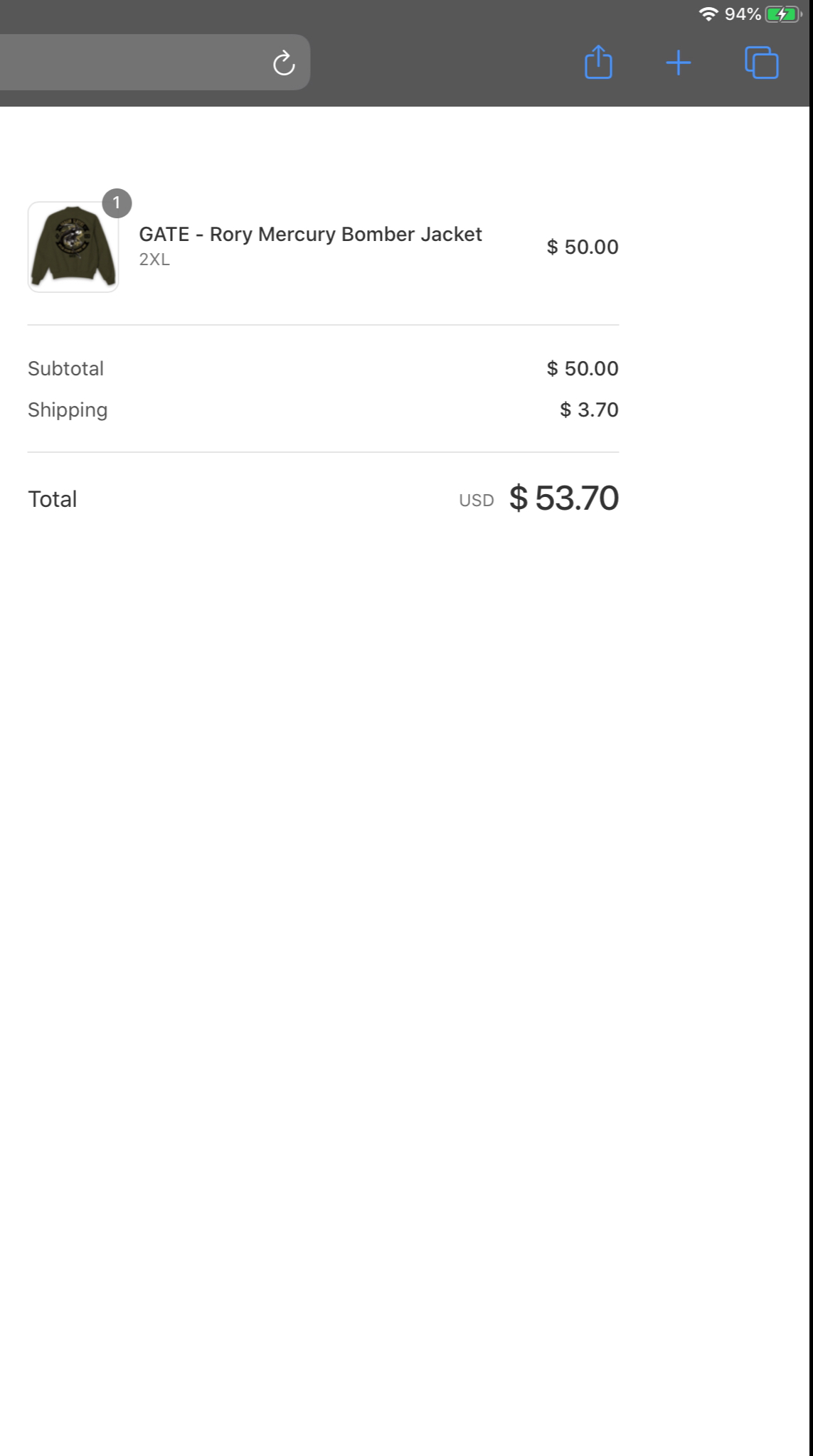This screenshot has height=1456, width=813.
Task: Open a new browser tab
Action: click(x=679, y=63)
